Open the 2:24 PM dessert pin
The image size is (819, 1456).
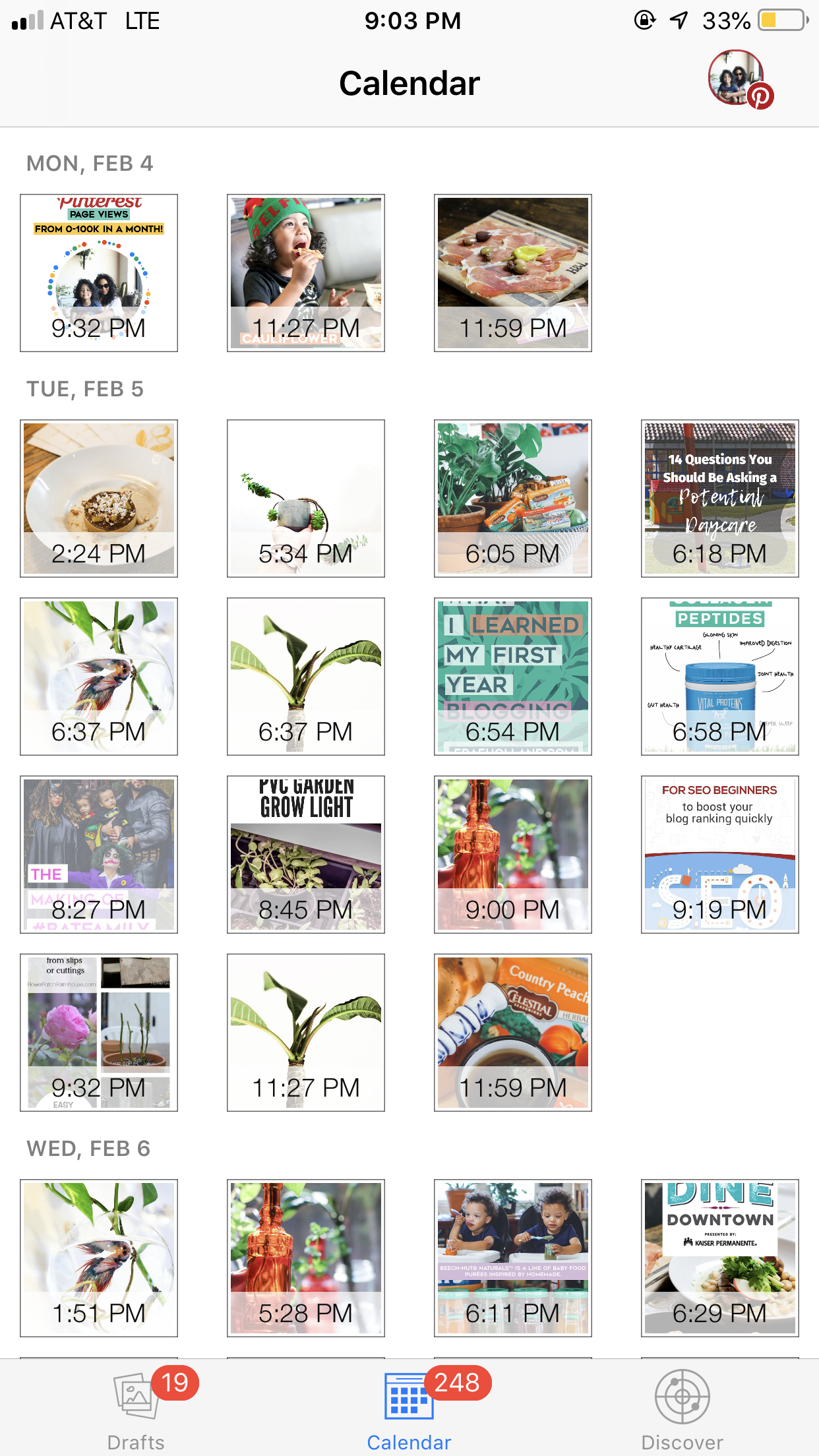99,499
